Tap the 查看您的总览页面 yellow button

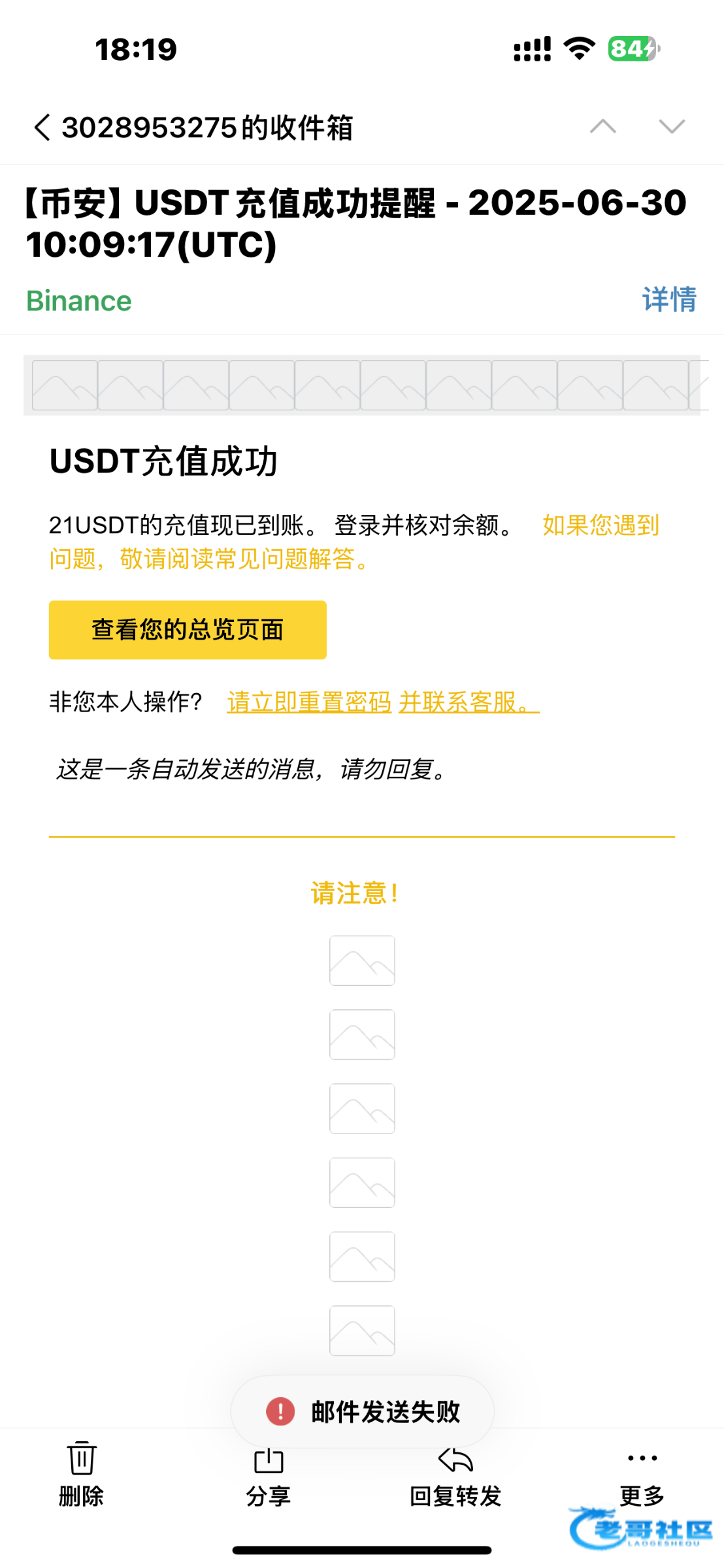pyautogui.click(x=188, y=630)
